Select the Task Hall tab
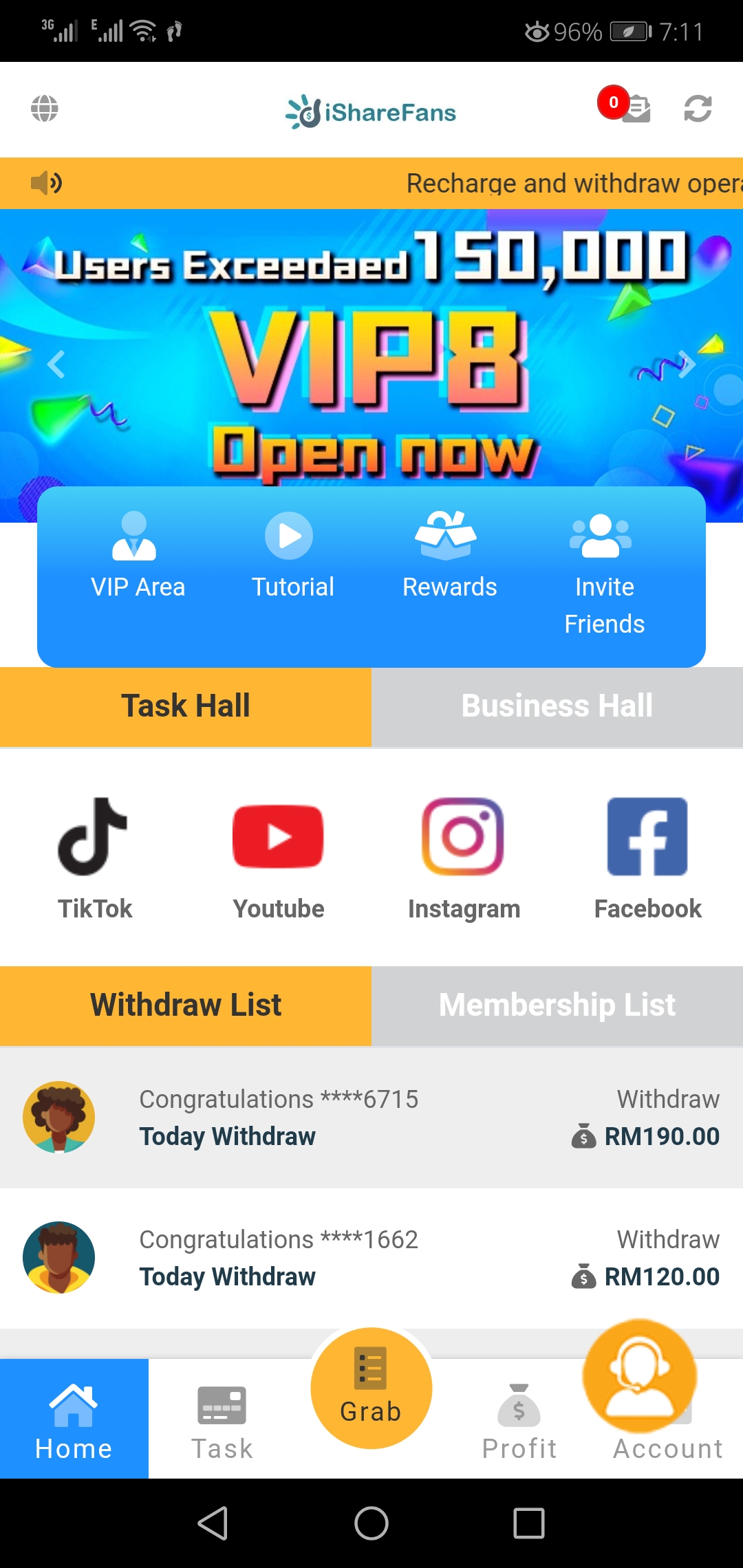Viewport: 743px width, 1568px height. [x=186, y=706]
